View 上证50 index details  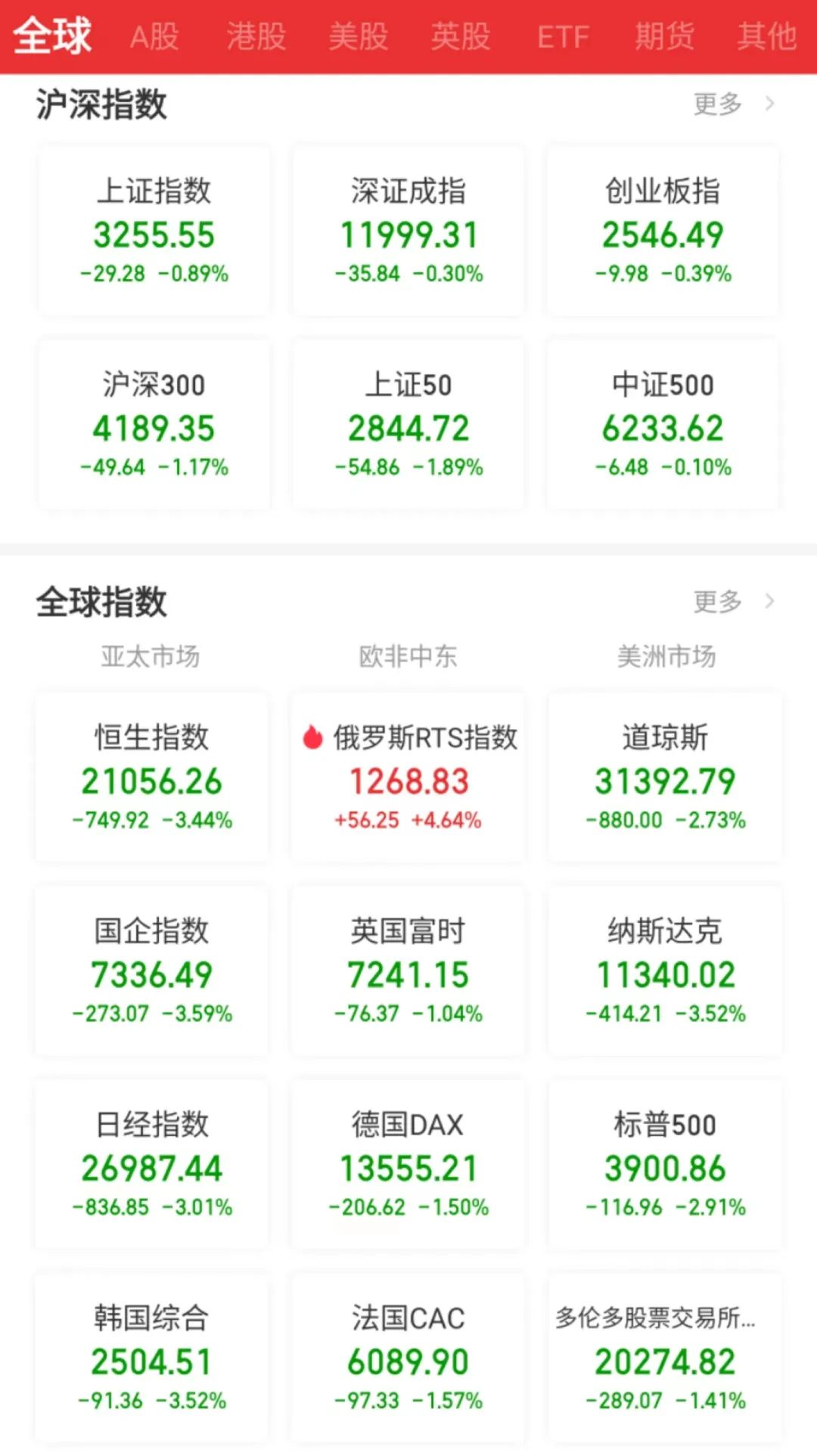408,424
